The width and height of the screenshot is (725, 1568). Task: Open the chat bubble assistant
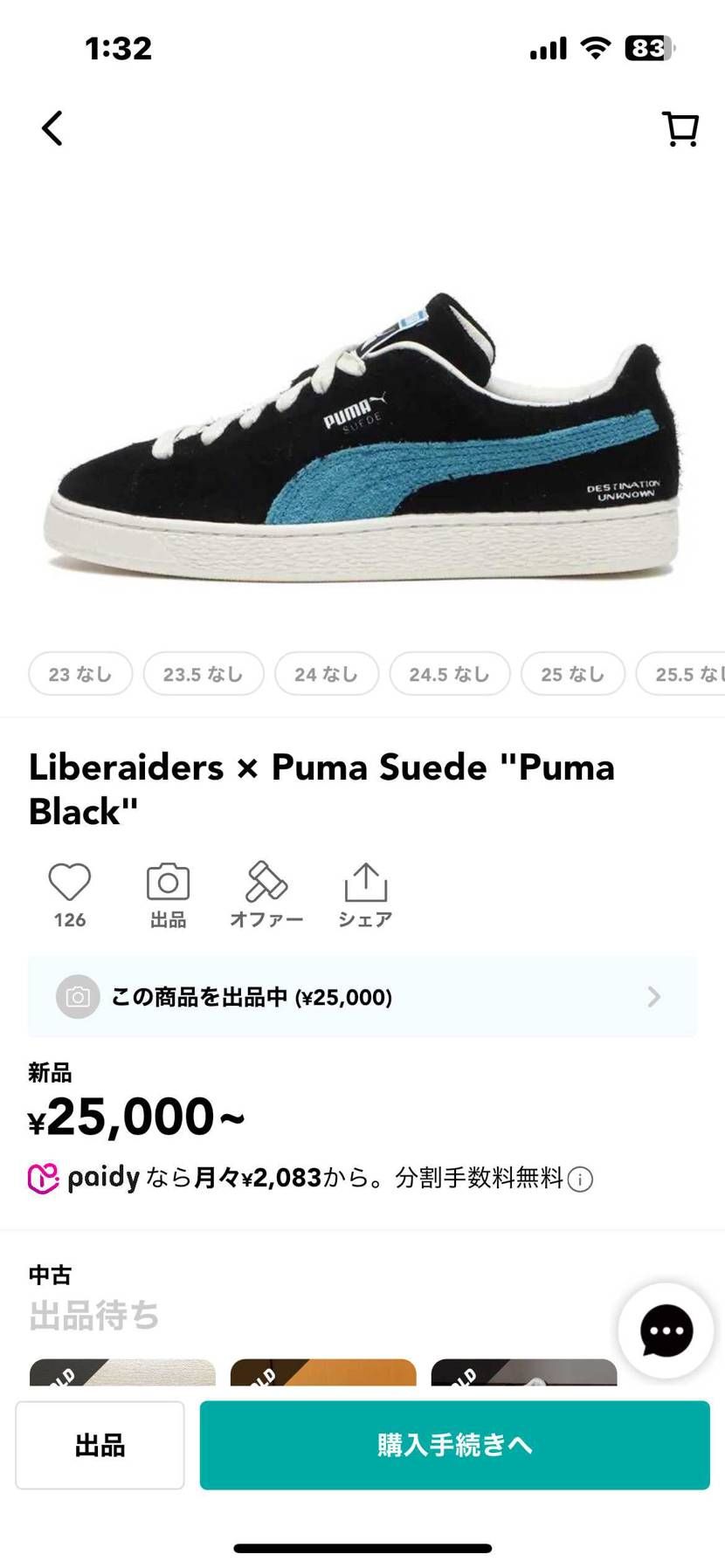pos(665,1330)
